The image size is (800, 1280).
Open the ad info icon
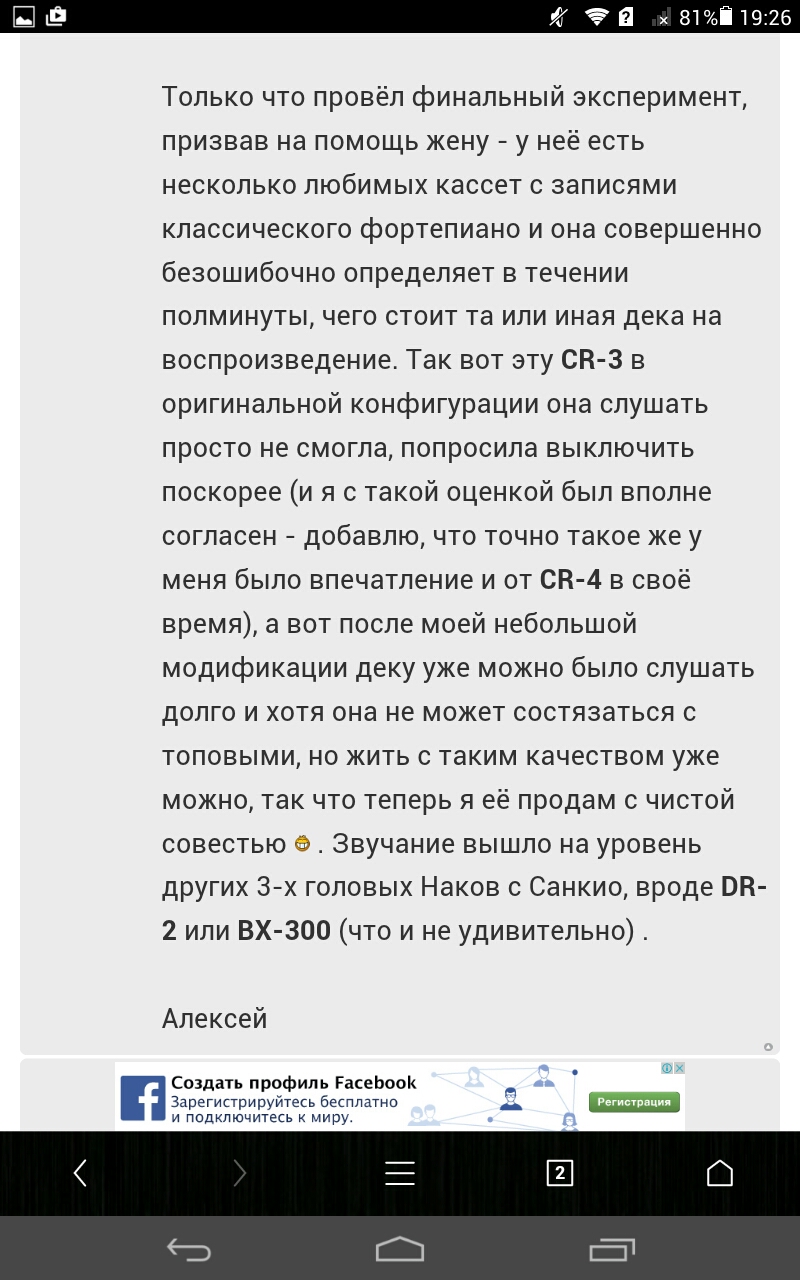coord(666,1068)
